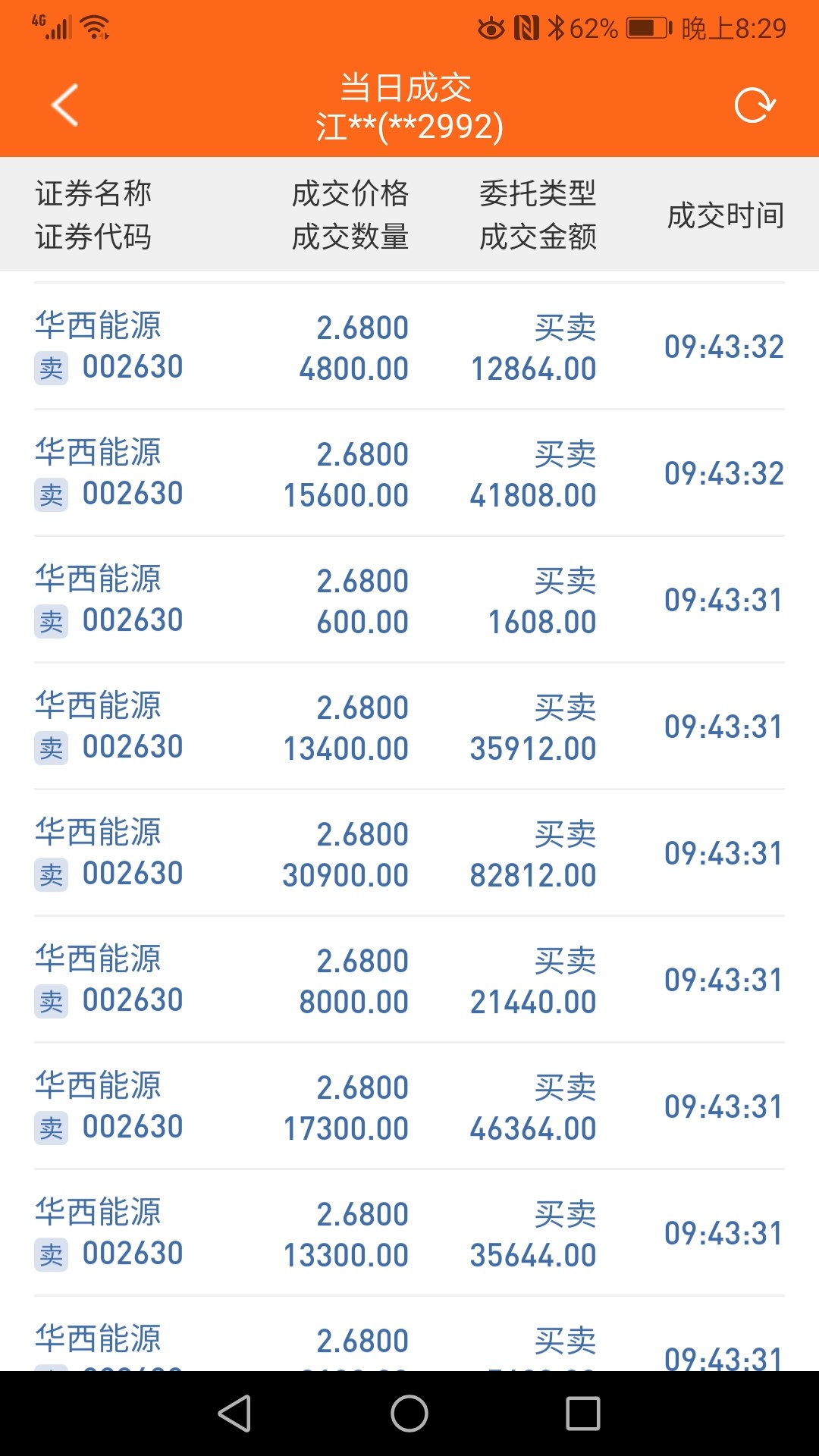Go back using the header arrow
This screenshot has width=819, height=1456.
point(65,105)
